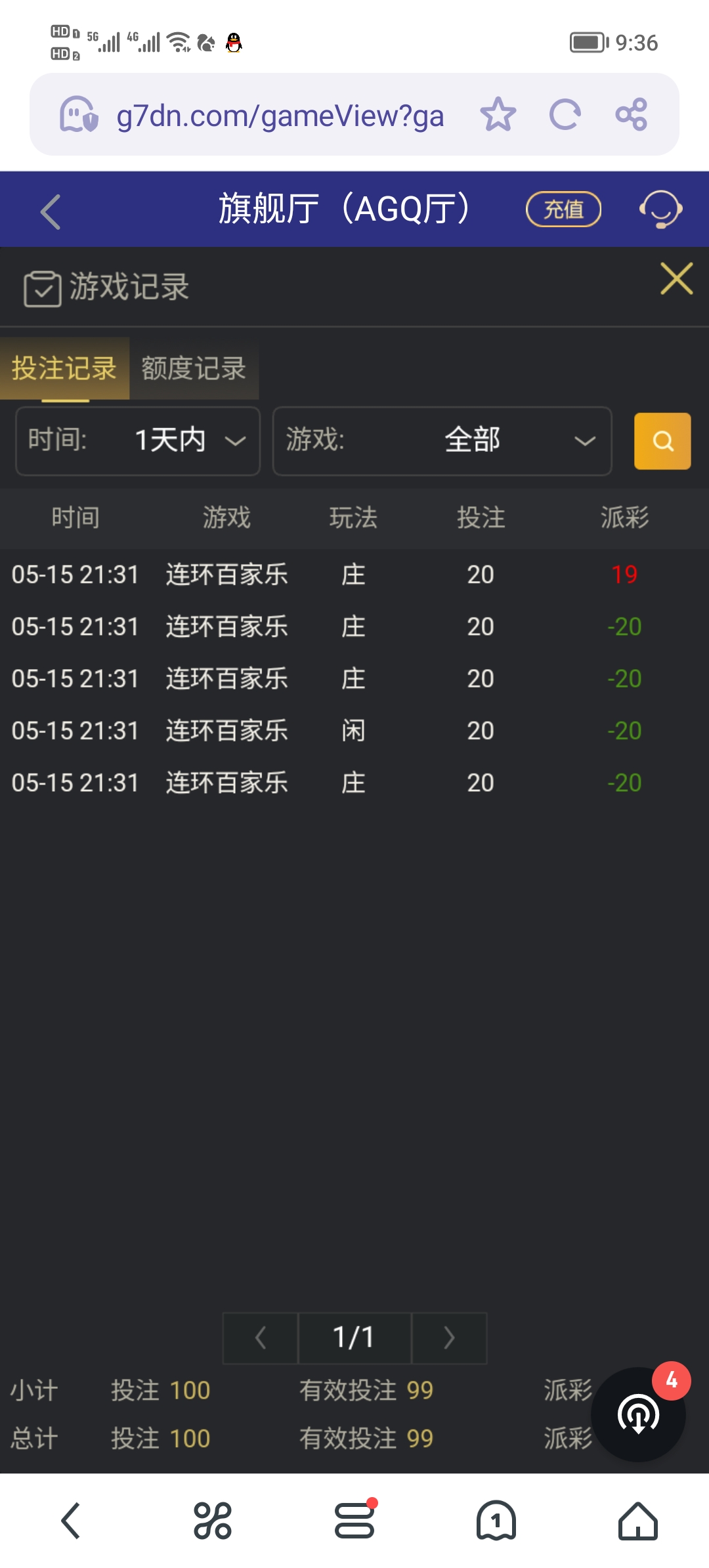Tap the grid/apps icon in bottom bar
Viewport: 709px width, 1568px height.
click(x=213, y=1521)
